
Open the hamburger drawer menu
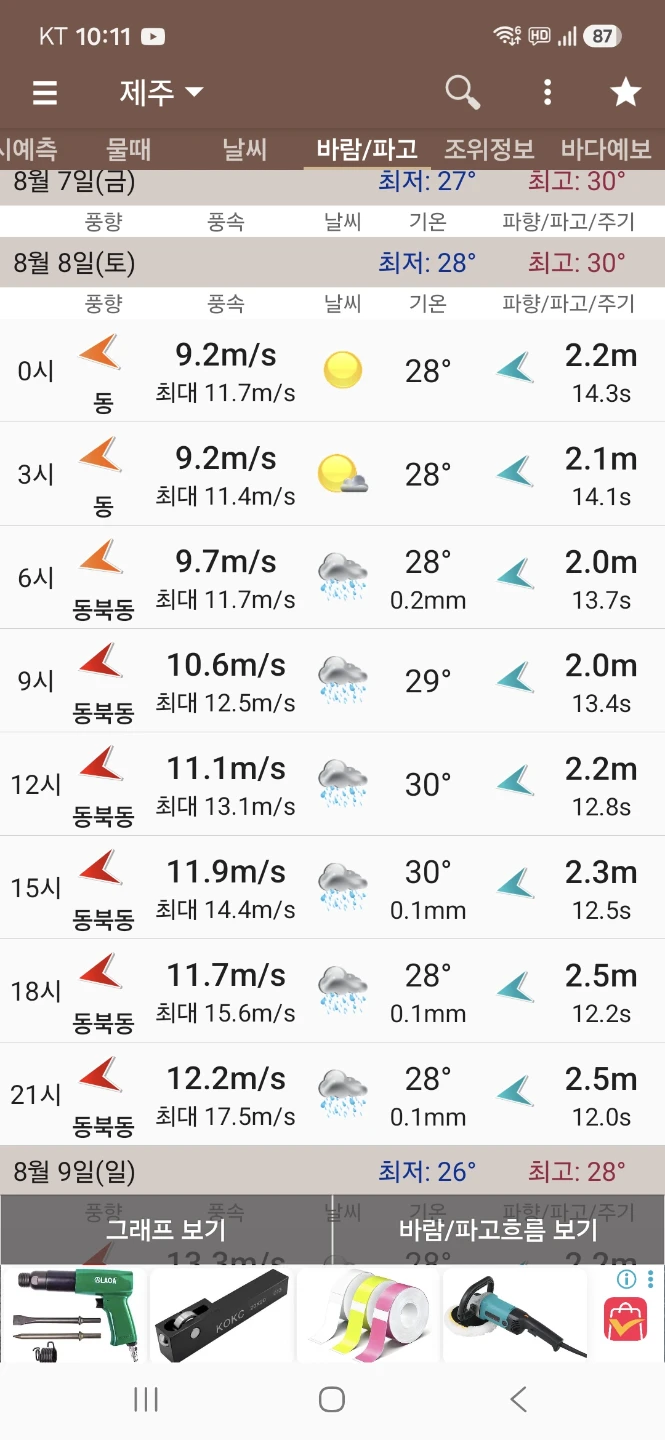(x=45, y=93)
